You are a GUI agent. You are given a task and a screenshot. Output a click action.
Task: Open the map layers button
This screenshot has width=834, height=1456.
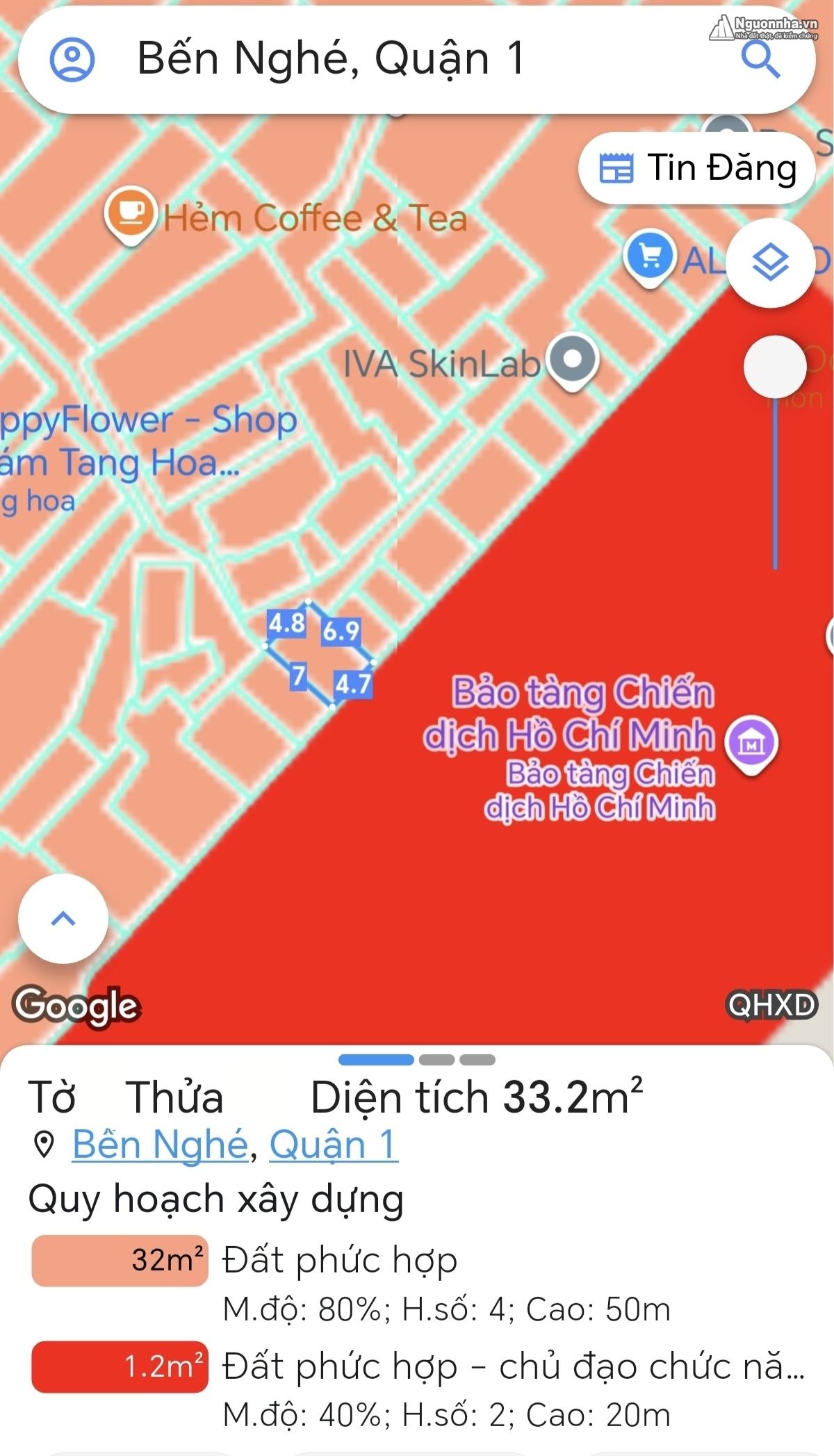[770, 263]
